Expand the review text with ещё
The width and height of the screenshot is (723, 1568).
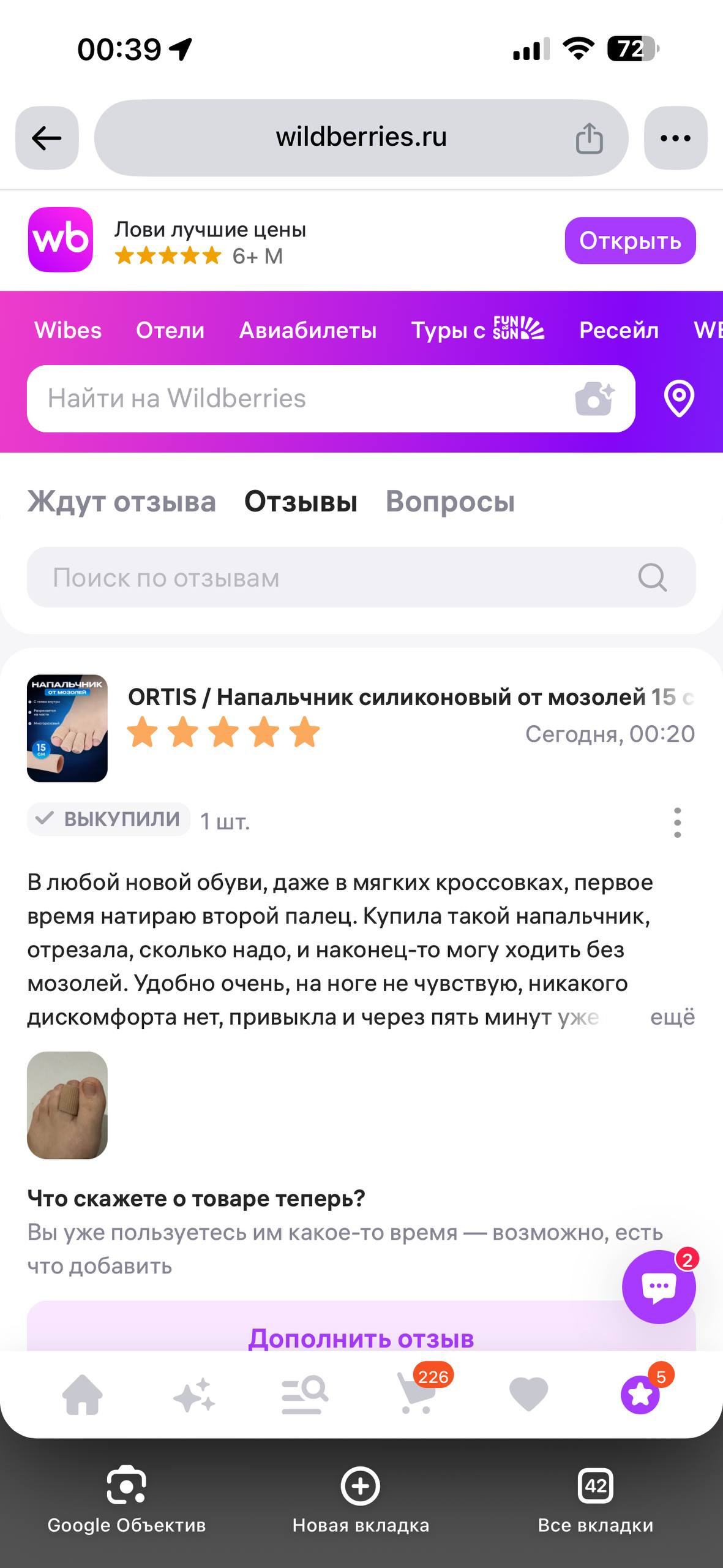[x=672, y=1017]
